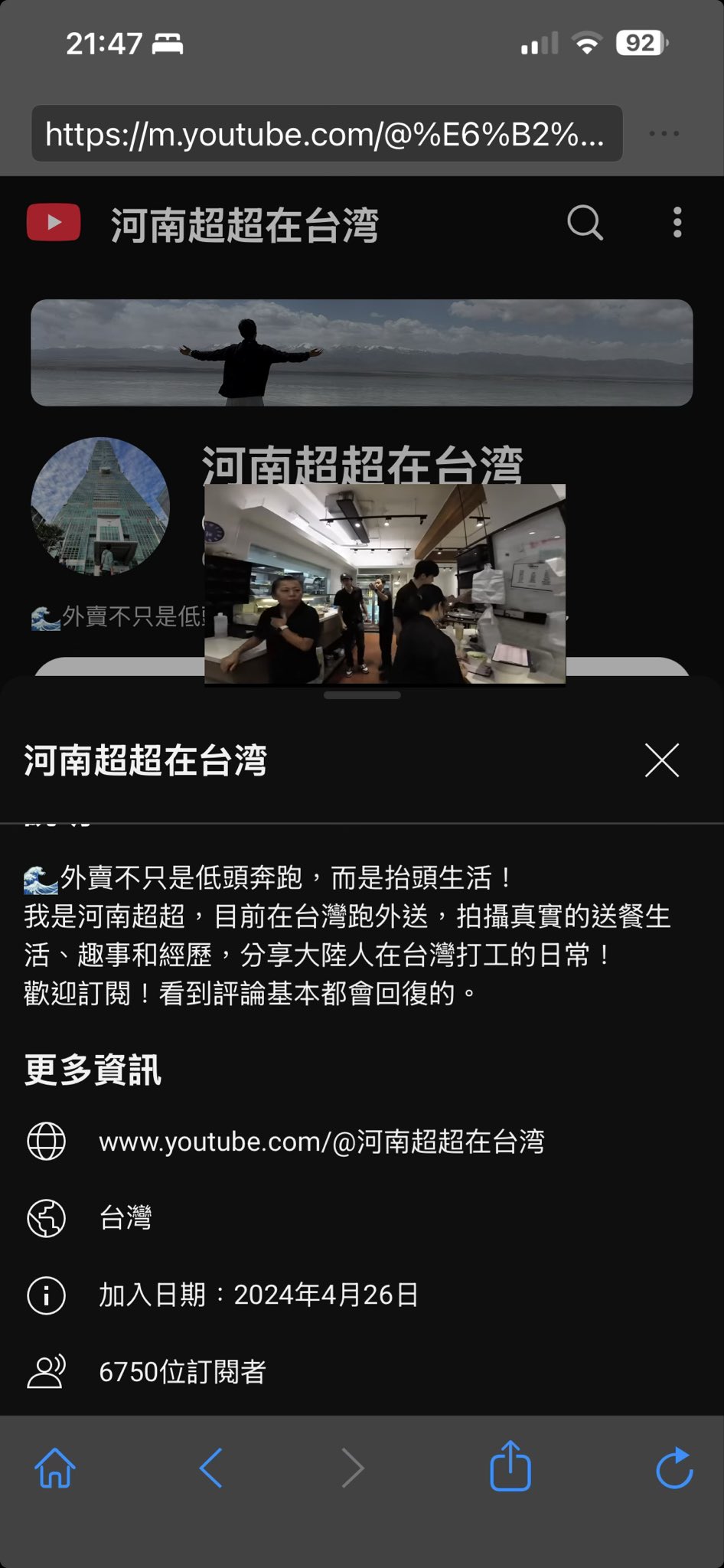Close the channel about panel
This screenshot has width=724, height=1568.
[x=662, y=760]
